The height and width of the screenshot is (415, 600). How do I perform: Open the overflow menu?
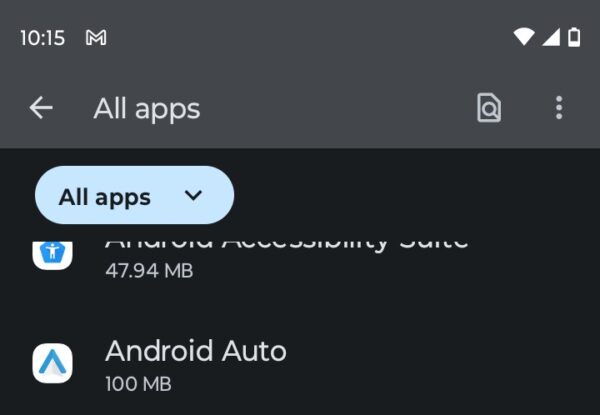click(558, 108)
